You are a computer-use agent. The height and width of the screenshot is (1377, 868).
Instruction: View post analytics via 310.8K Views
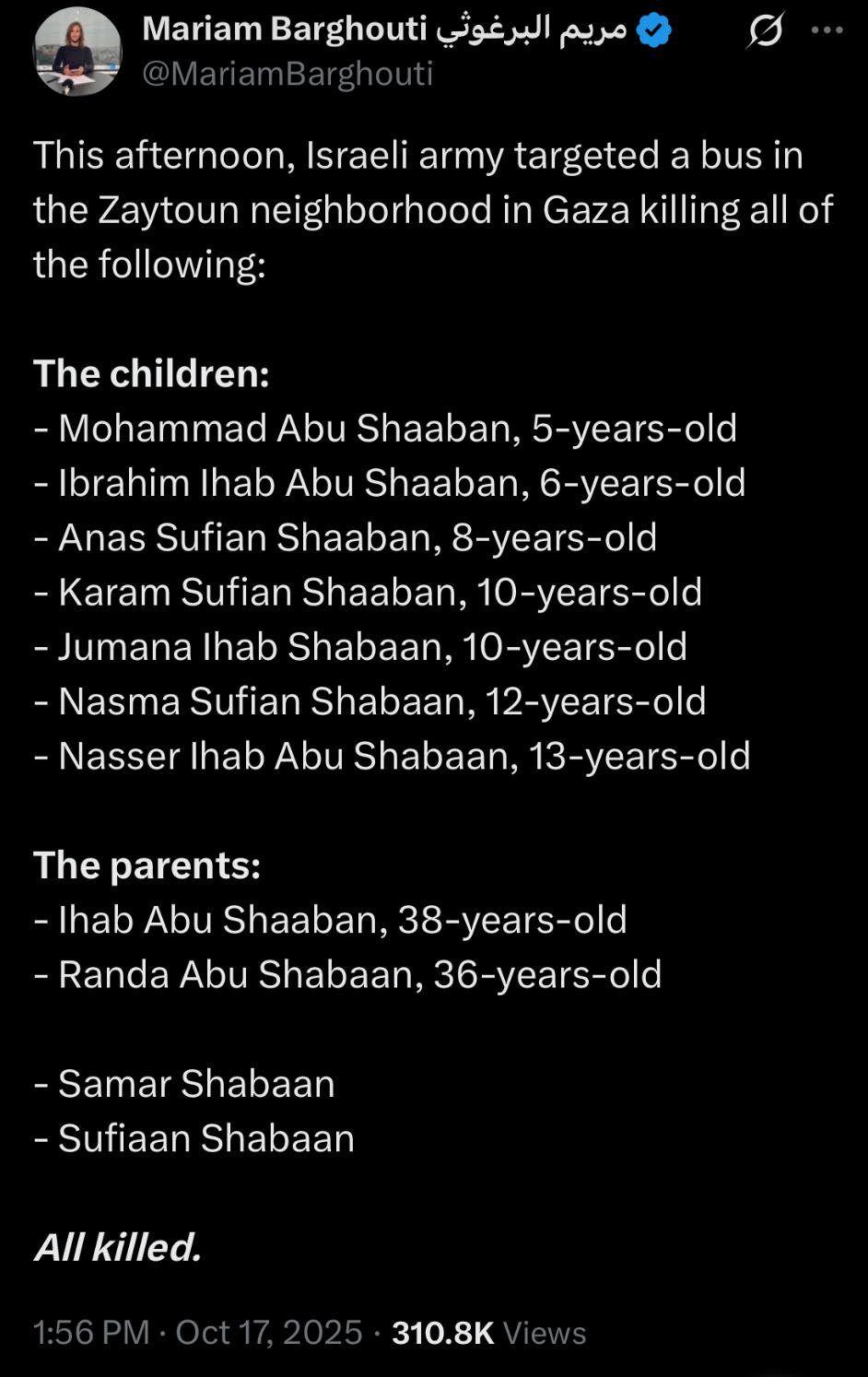point(488,1333)
